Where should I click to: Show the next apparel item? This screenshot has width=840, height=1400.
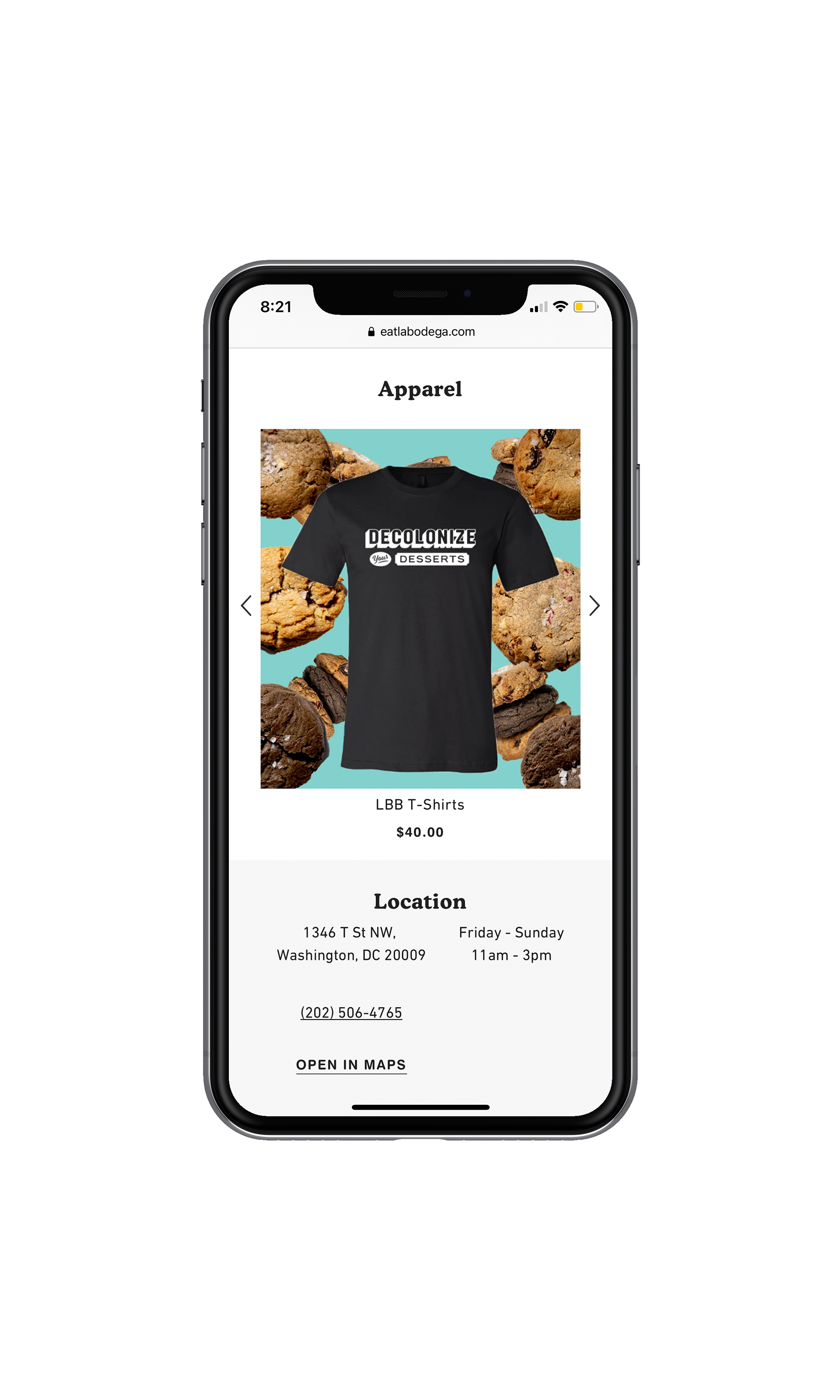pyautogui.click(x=594, y=605)
